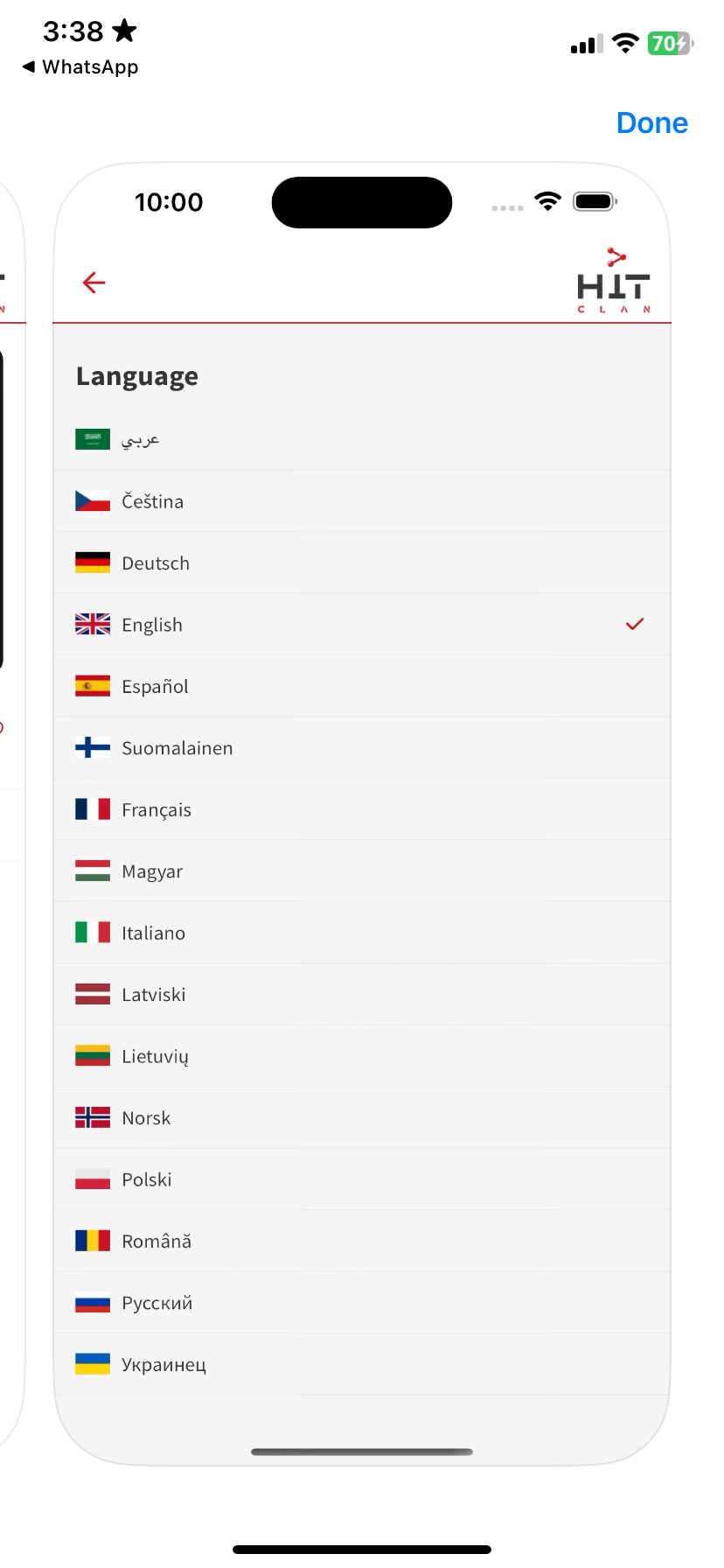The width and height of the screenshot is (724, 1568).
Task: Return to WhatsApp via back link
Action: (80, 67)
